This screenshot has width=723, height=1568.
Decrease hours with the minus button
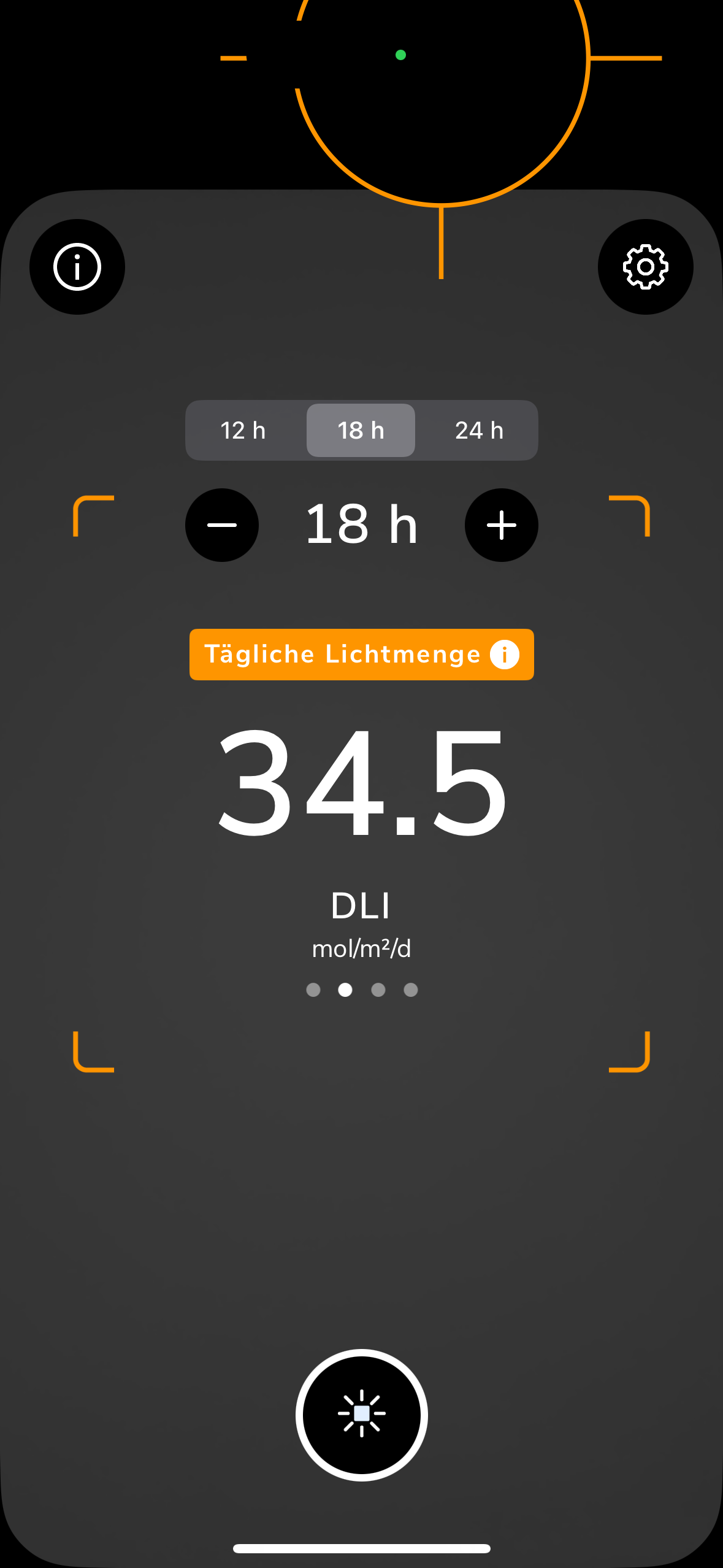click(x=222, y=525)
